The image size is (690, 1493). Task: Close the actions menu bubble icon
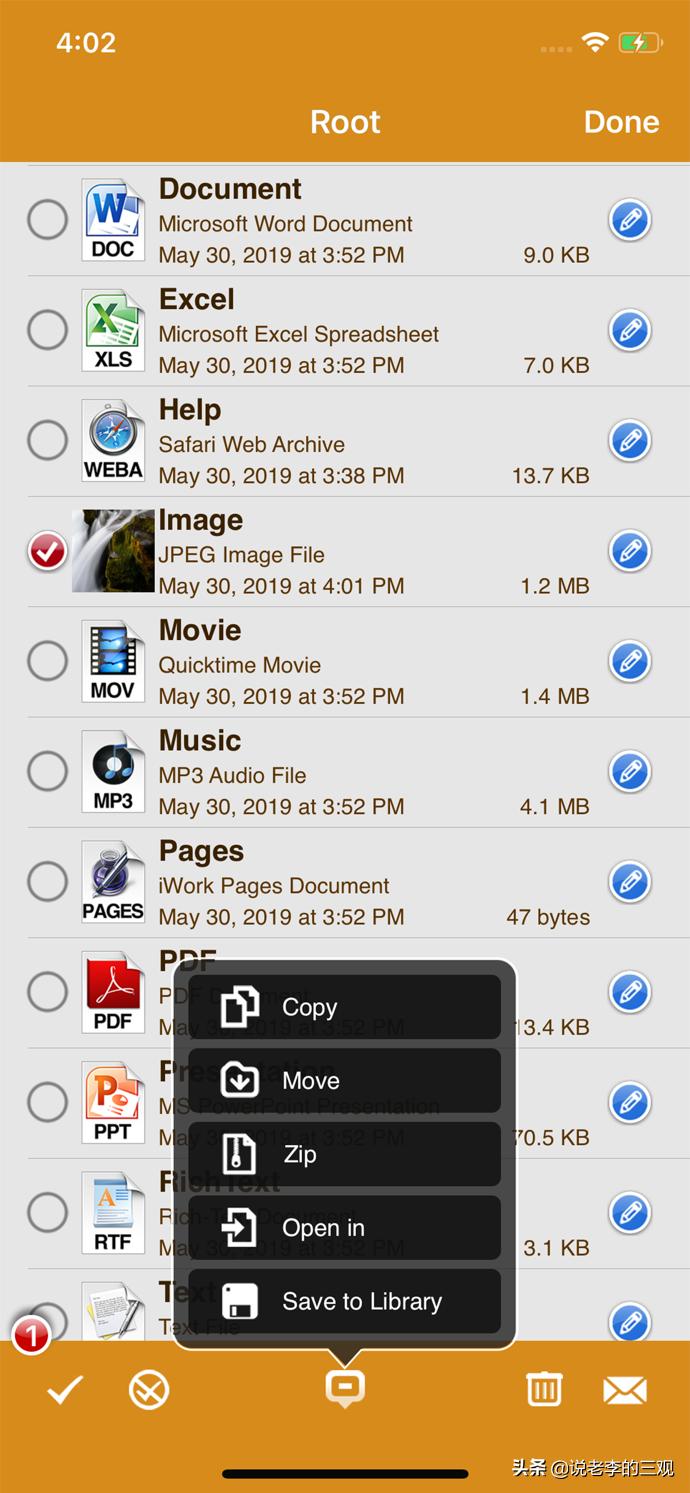point(345,1388)
